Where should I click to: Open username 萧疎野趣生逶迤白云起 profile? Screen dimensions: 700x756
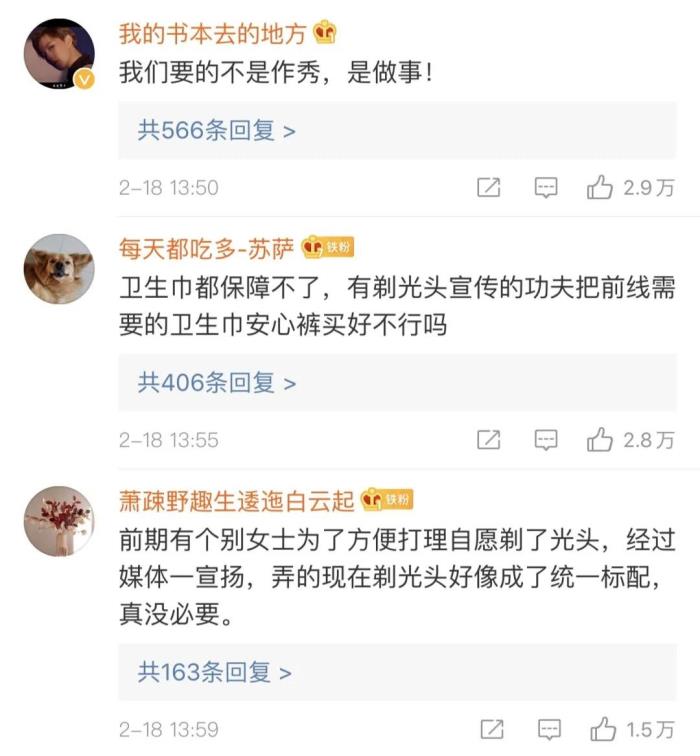237,499
